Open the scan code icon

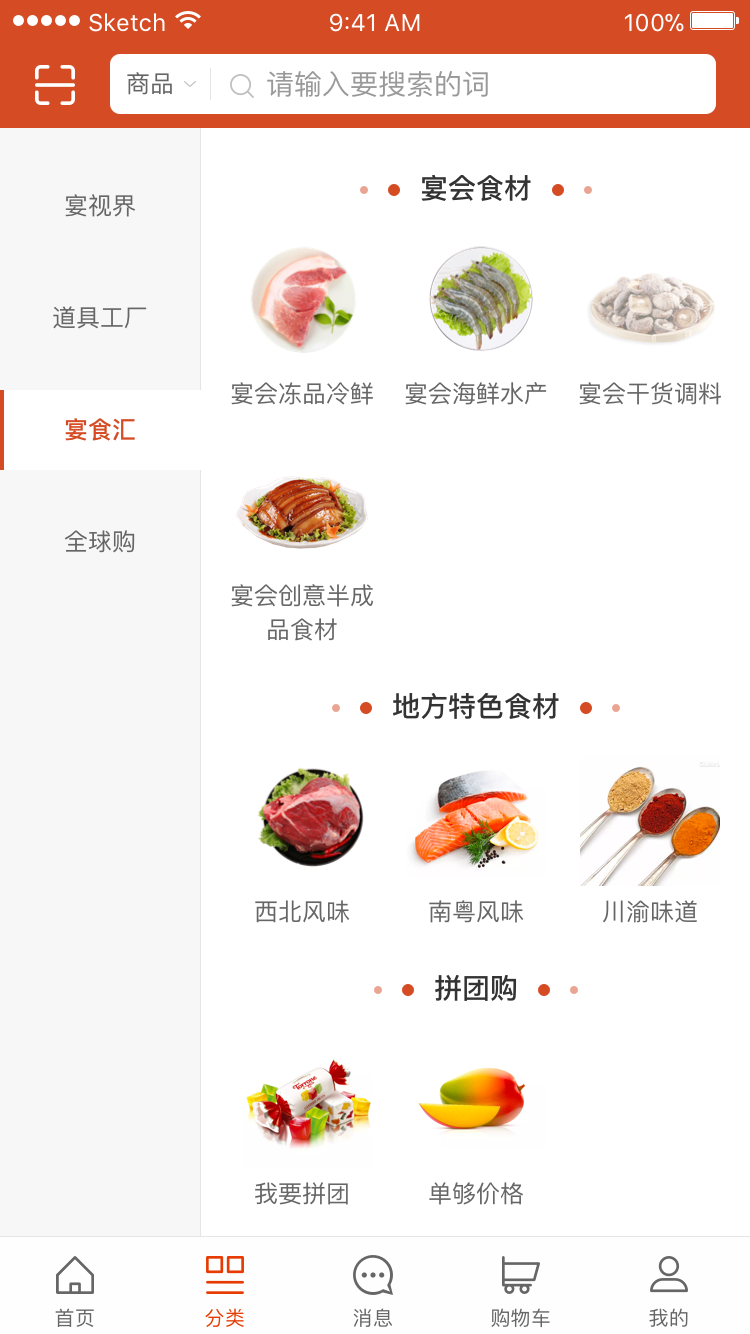coord(55,85)
